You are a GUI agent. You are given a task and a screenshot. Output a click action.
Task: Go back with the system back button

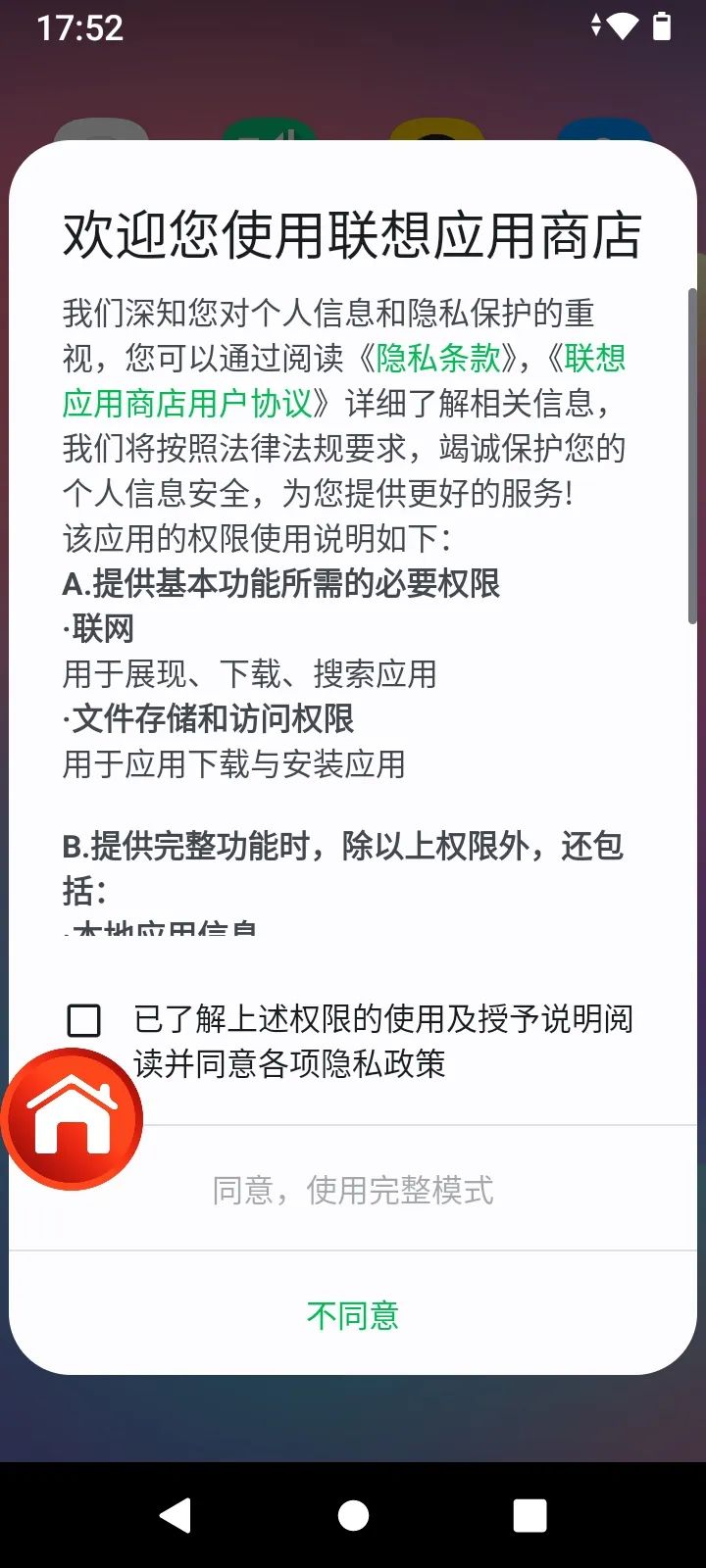[176, 1515]
